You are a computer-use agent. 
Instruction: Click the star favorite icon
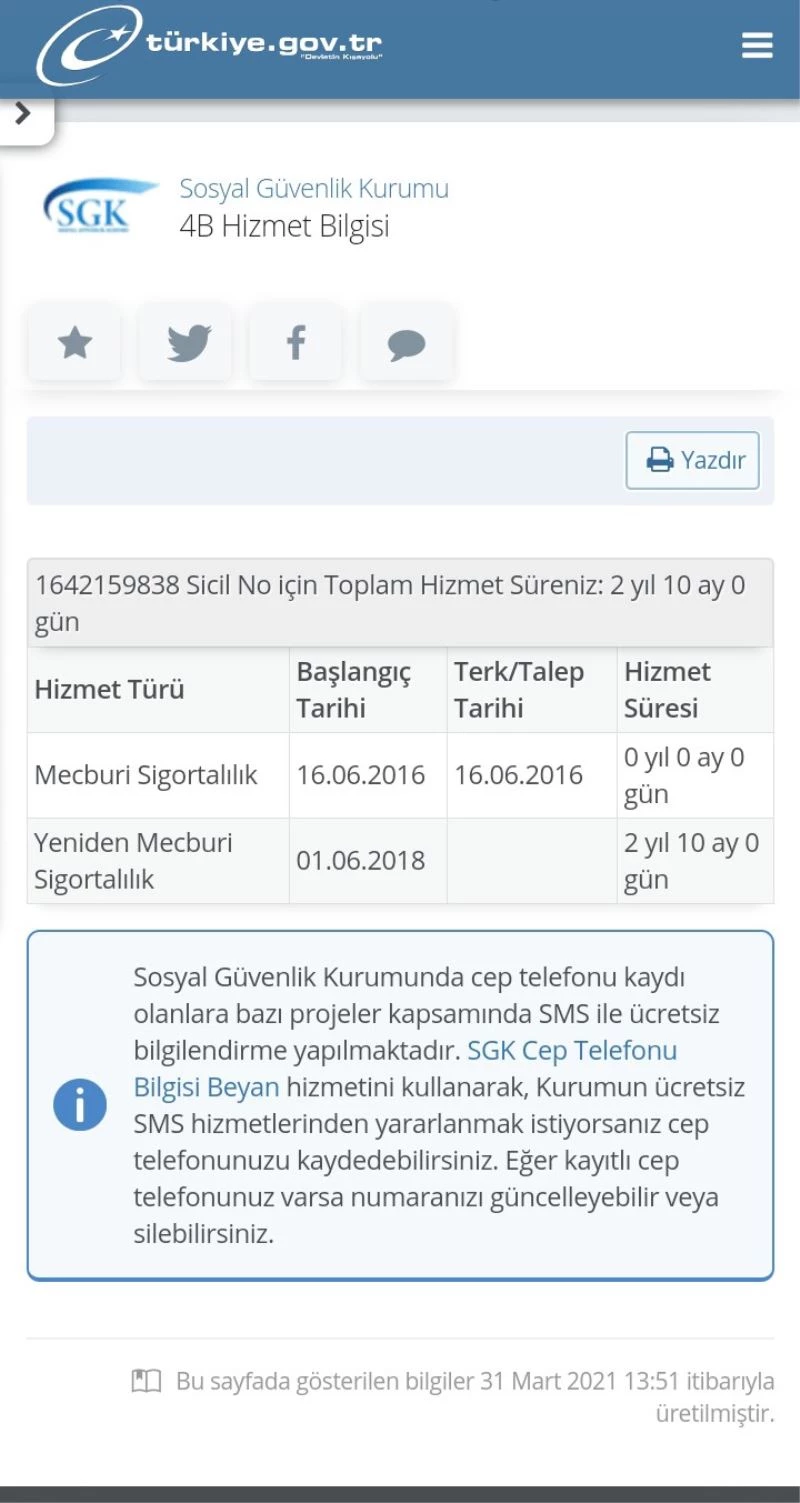click(x=74, y=342)
